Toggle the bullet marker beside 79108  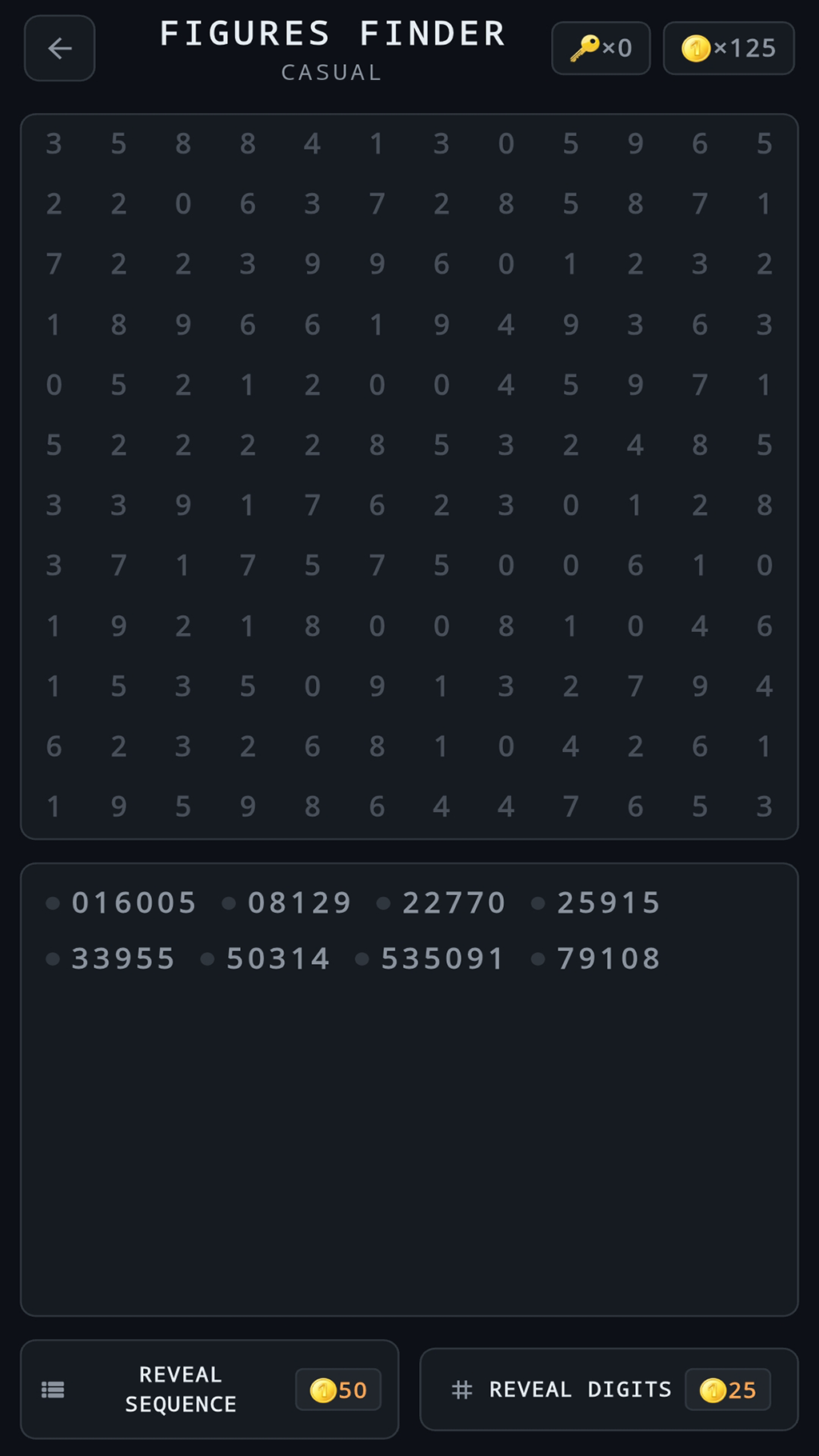click(x=537, y=958)
